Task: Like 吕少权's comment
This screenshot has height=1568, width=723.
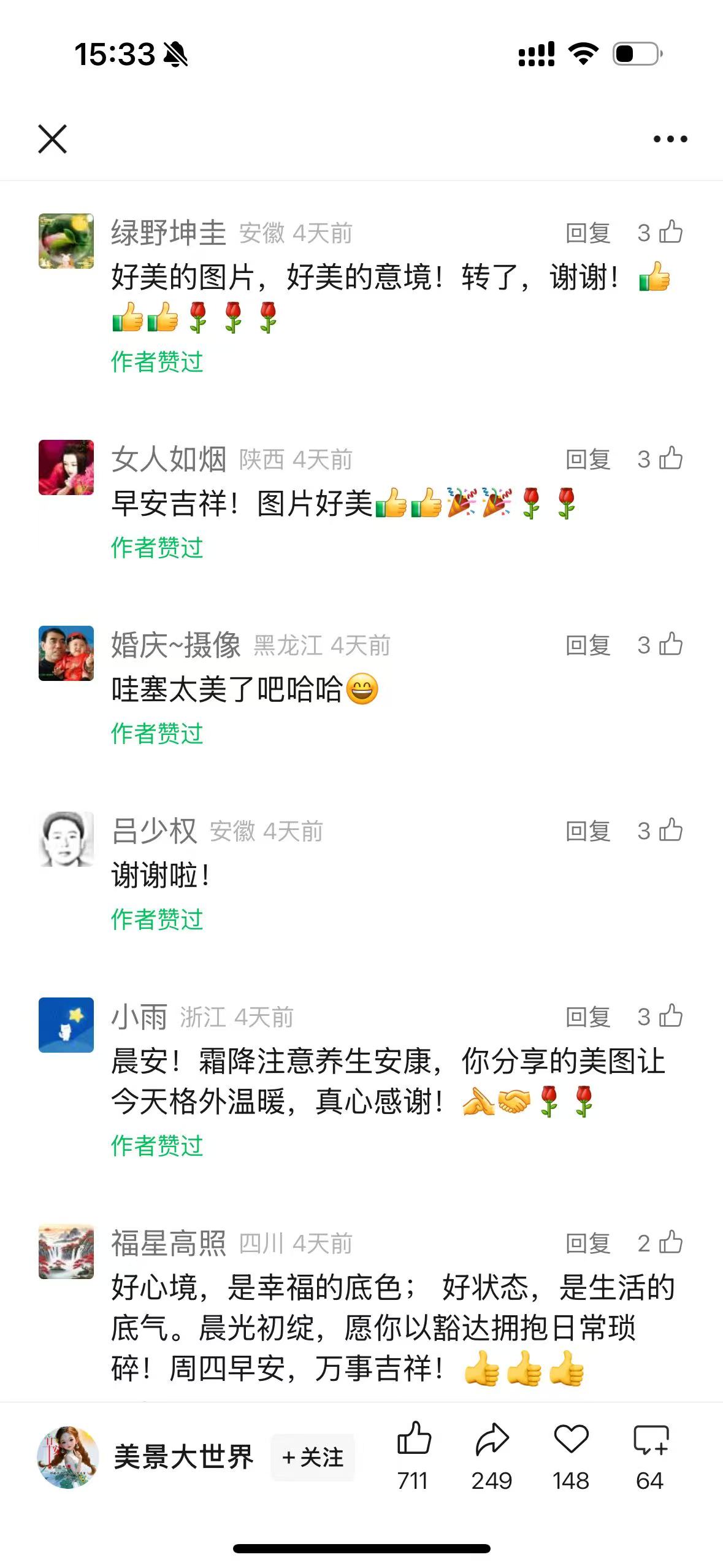Action: tap(671, 831)
